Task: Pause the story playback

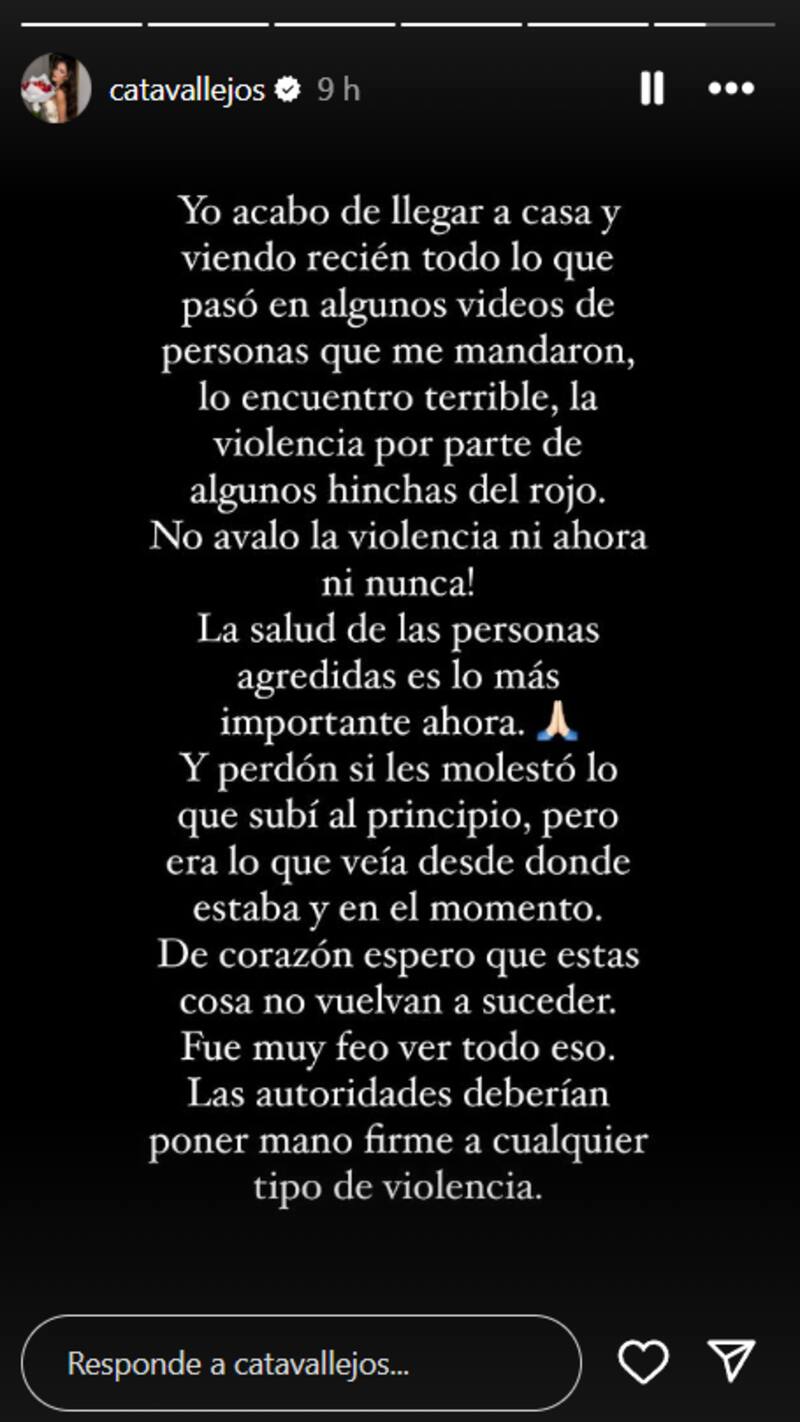Action: click(652, 89)
